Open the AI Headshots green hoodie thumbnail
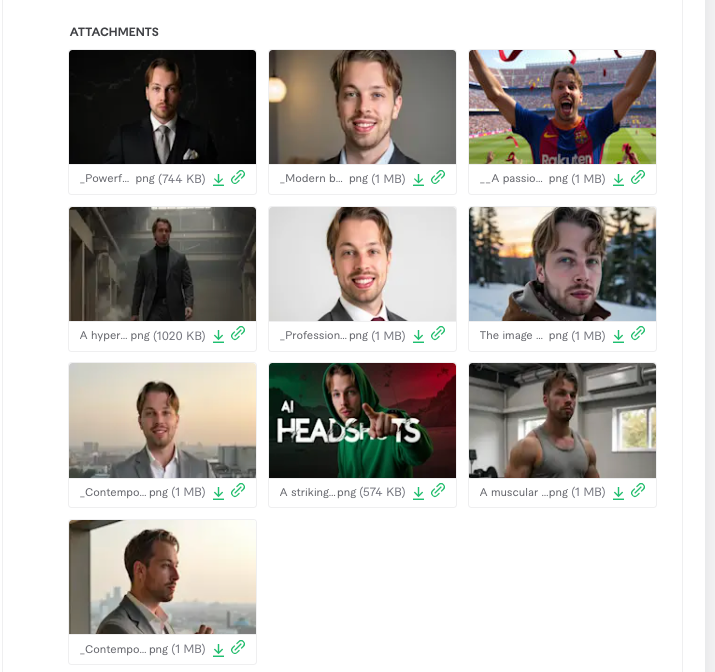Viewport: 715px width, 672px height. [x=362, y=420]
